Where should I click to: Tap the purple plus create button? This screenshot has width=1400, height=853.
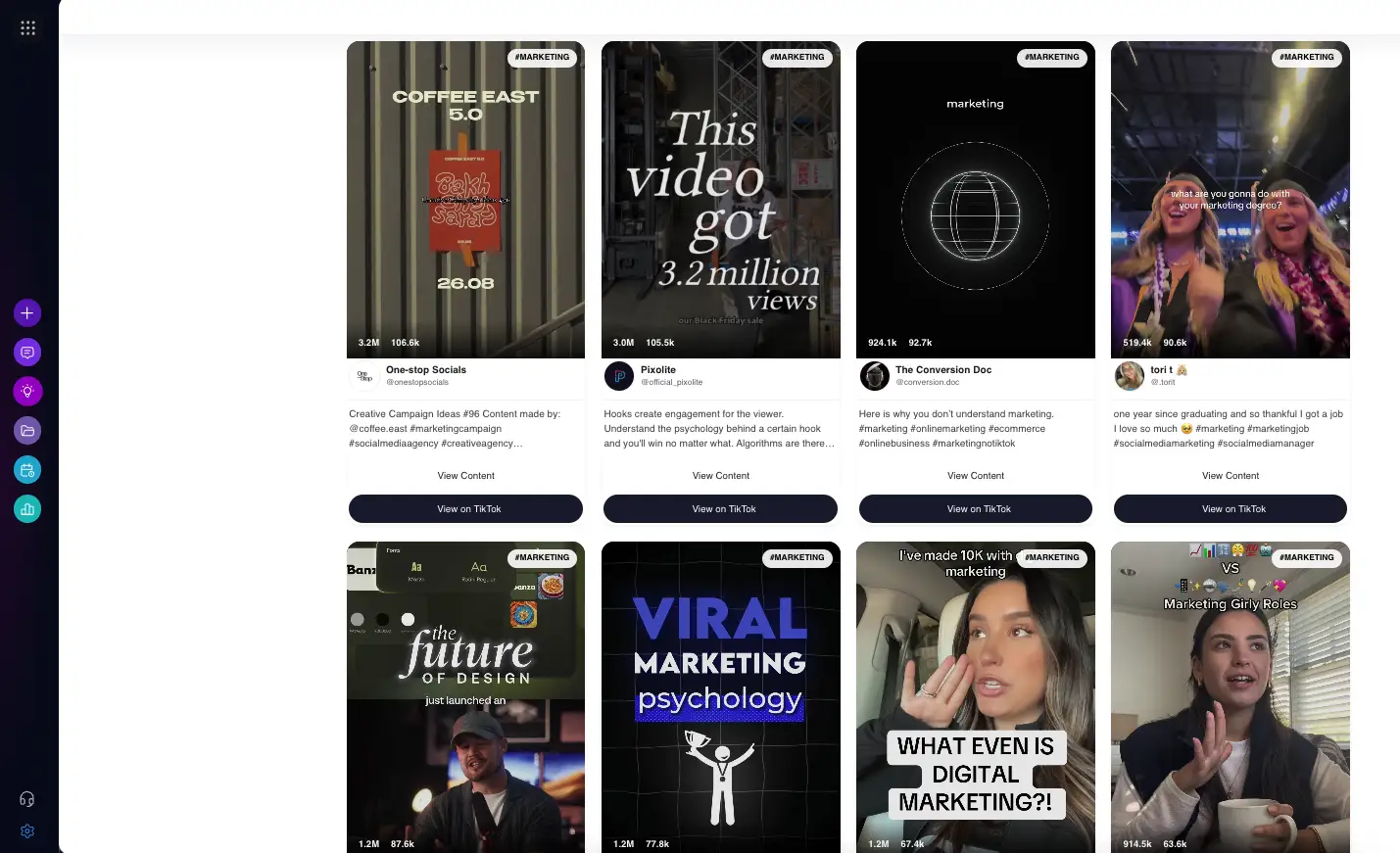click(27, 313)
